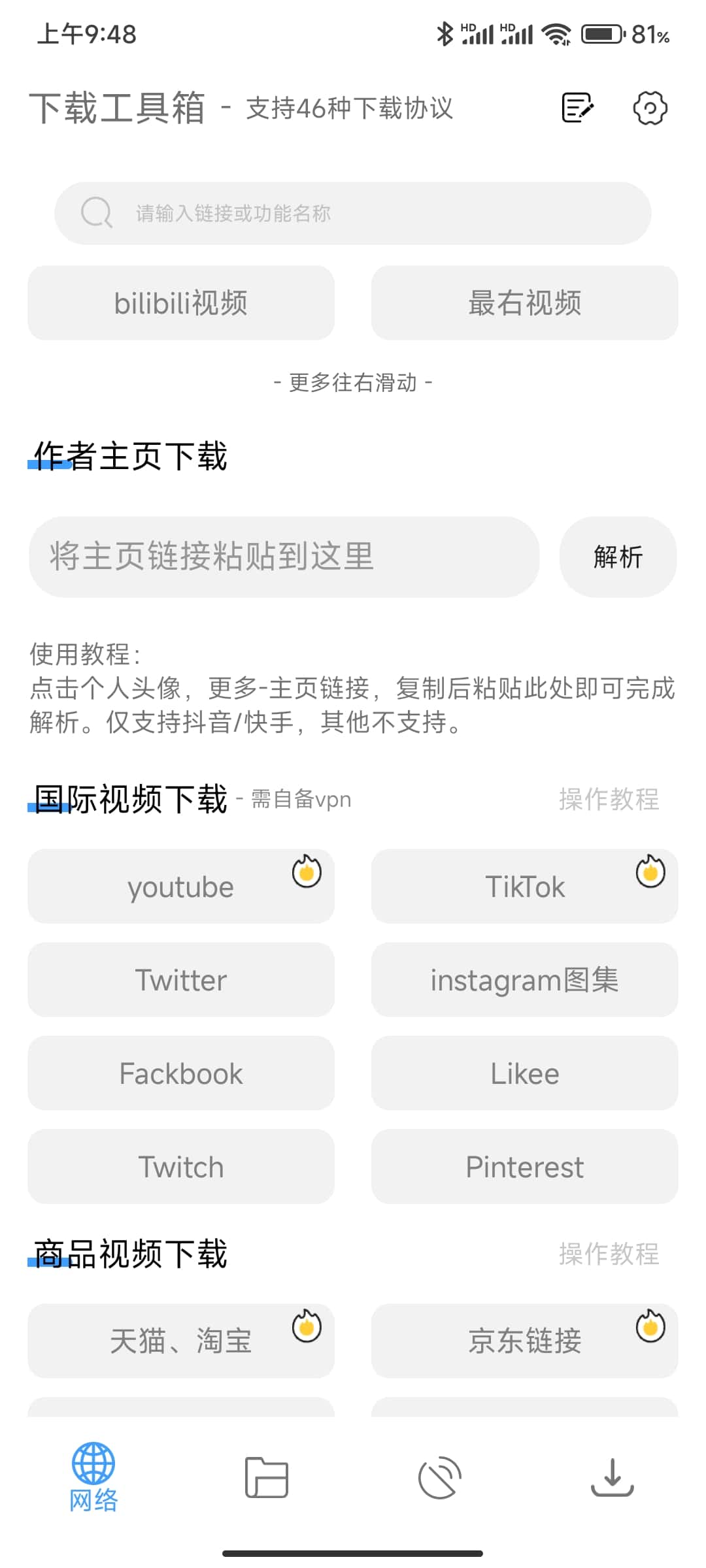Select the bilibili视频 option
This screenshot has height=1568, width=706.
180,302
